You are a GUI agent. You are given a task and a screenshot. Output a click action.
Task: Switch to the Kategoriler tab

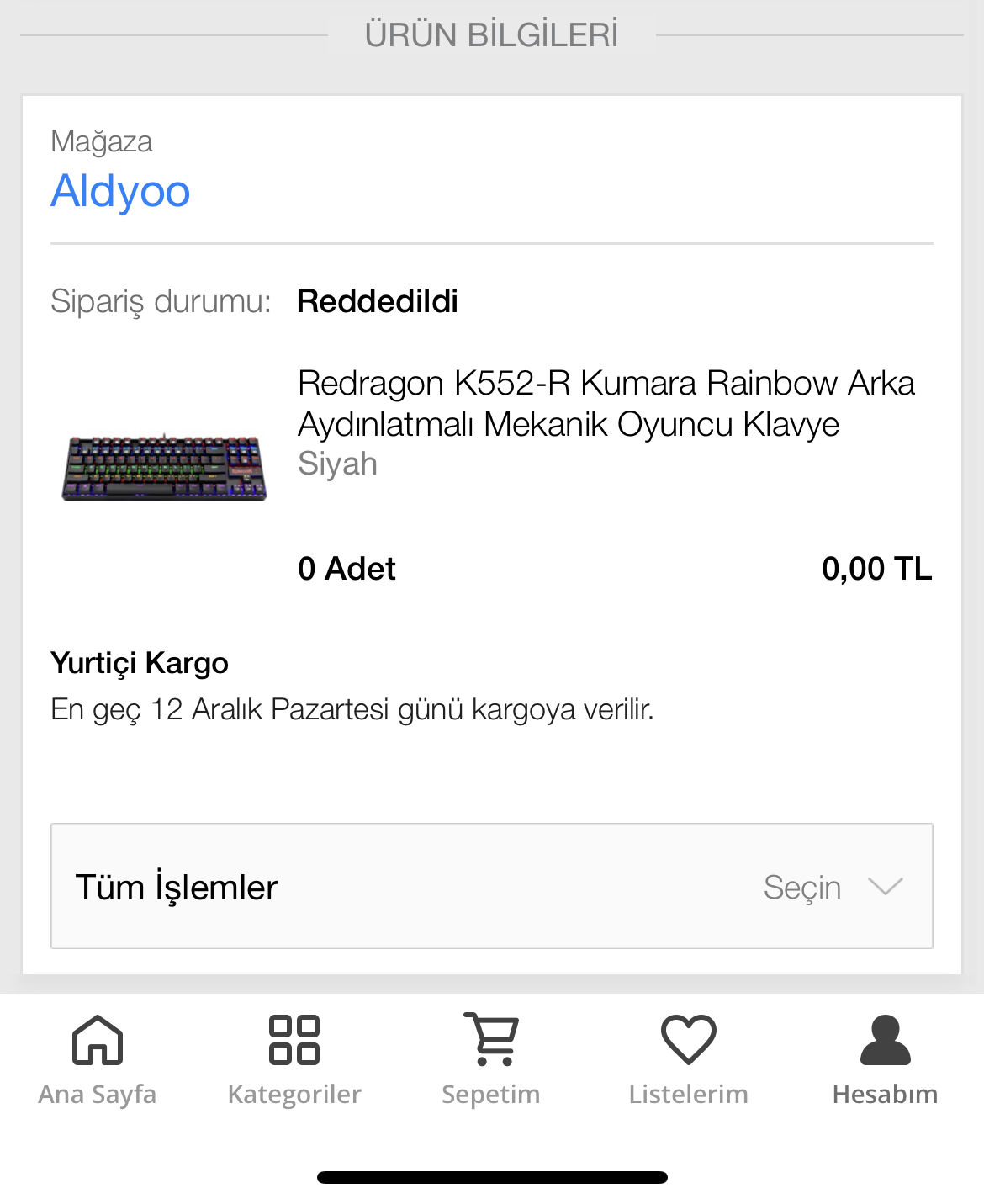[294, 1060]
